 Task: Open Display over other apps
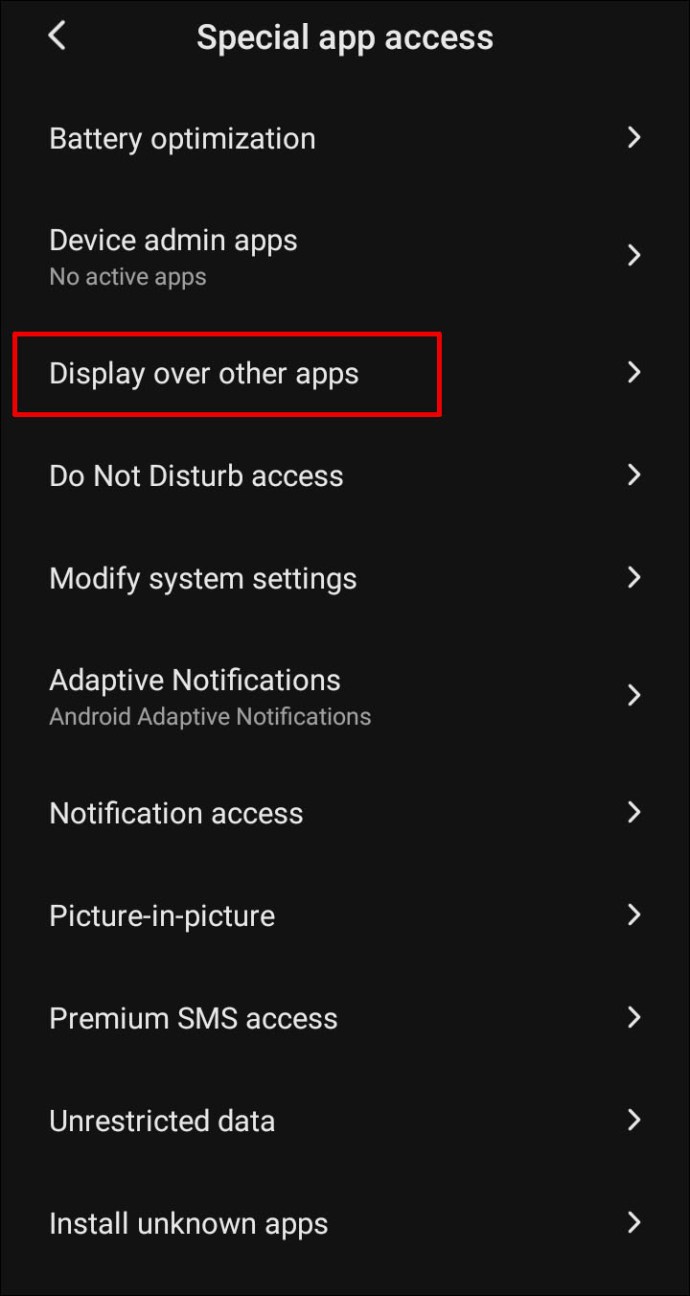(x=204, y=374)
